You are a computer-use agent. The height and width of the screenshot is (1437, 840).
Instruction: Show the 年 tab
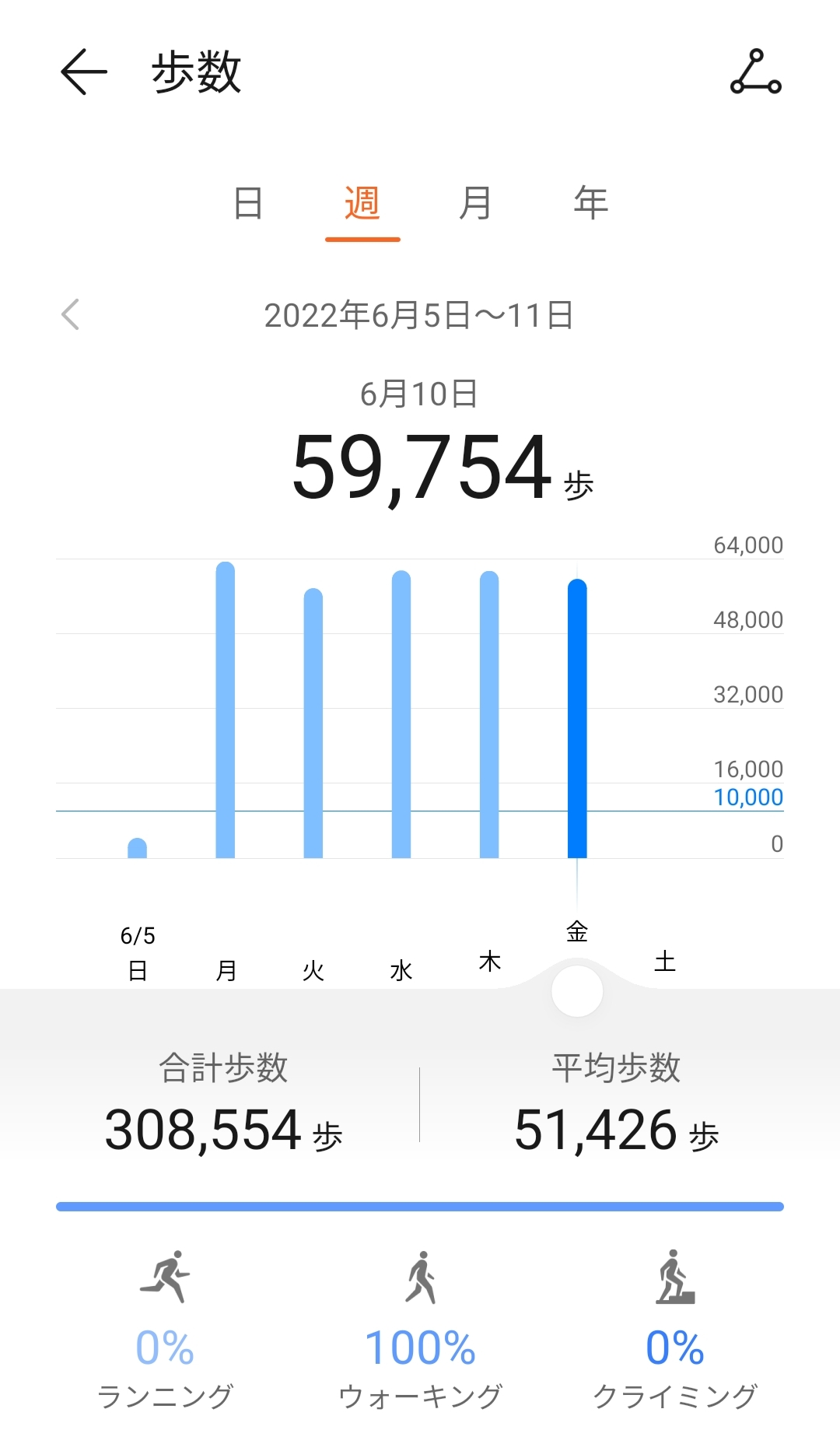(590, 204)
